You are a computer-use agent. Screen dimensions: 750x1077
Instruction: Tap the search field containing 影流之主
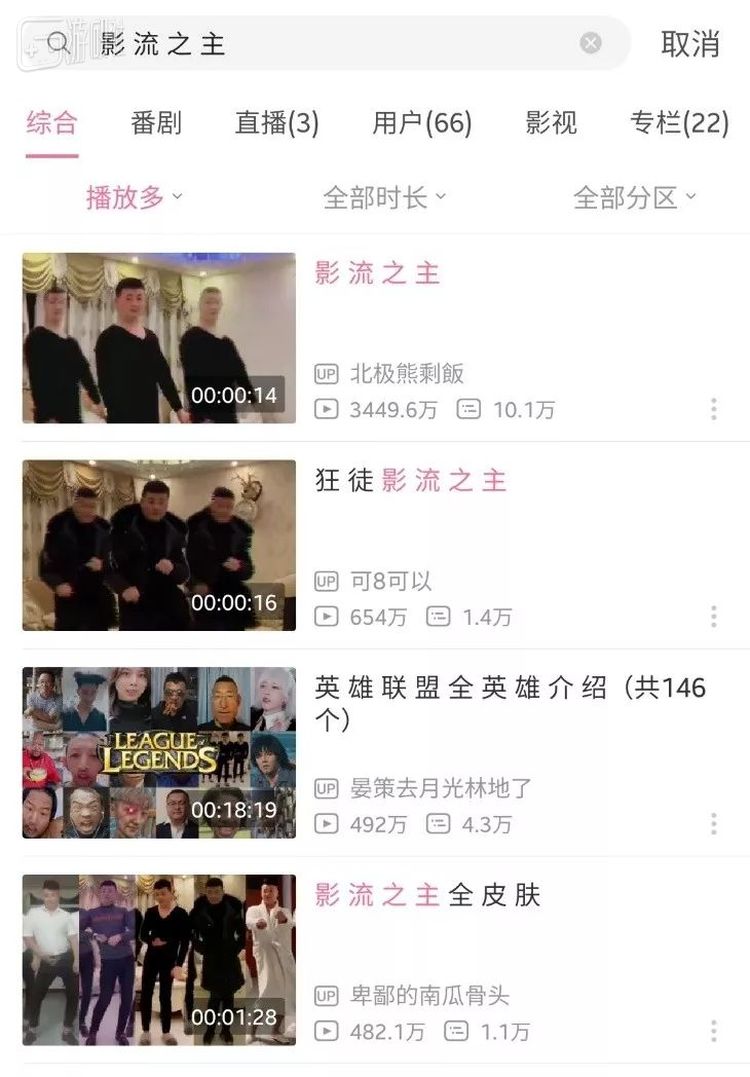[330, 43]
